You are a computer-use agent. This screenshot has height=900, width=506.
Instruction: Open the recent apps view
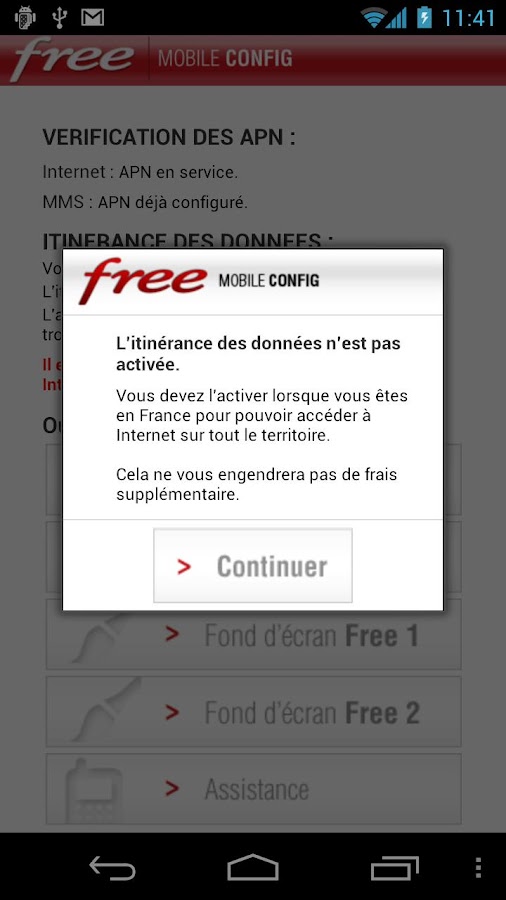395,867
